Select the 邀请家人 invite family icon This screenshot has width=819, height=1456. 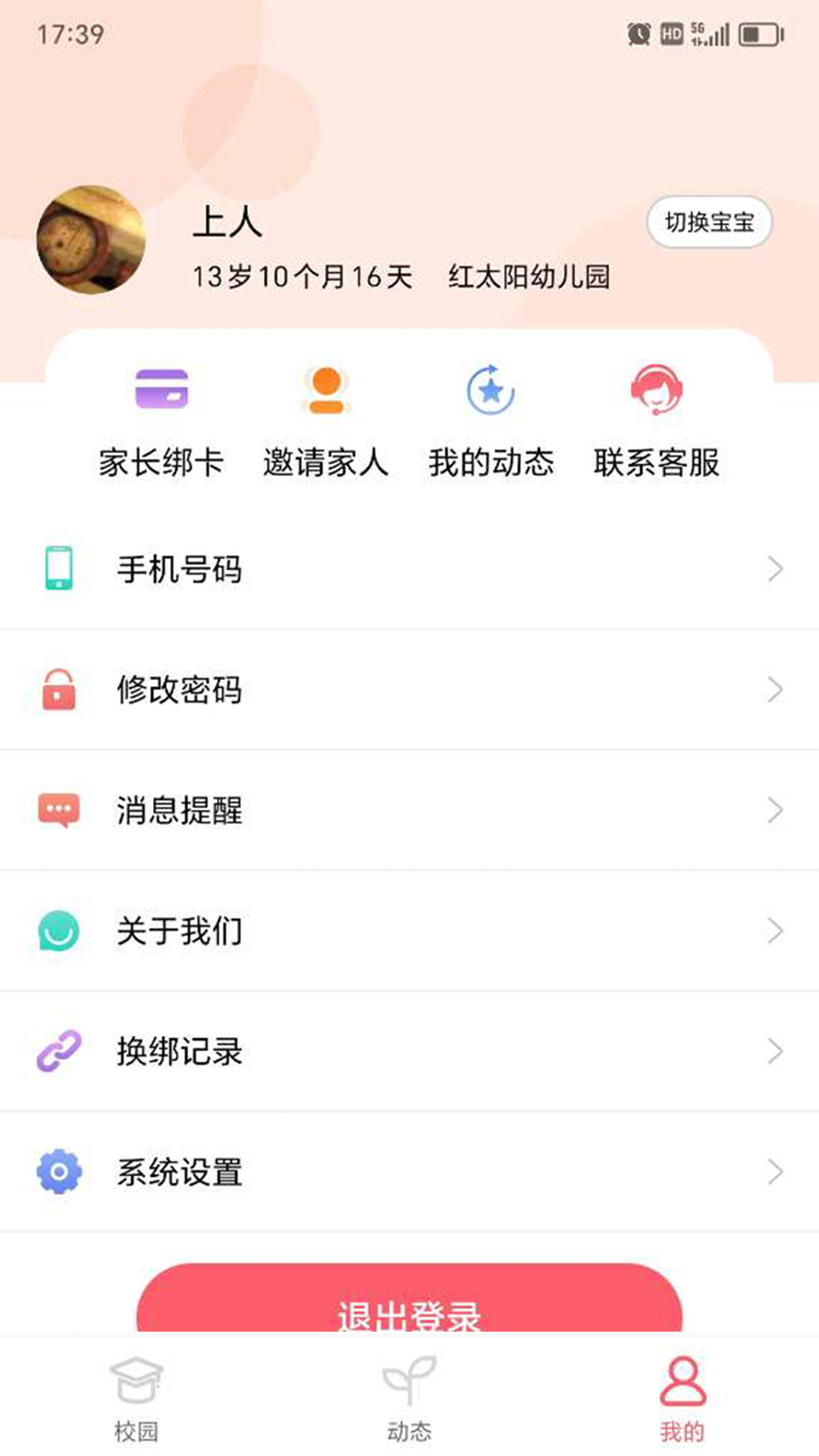click(325, 392)
